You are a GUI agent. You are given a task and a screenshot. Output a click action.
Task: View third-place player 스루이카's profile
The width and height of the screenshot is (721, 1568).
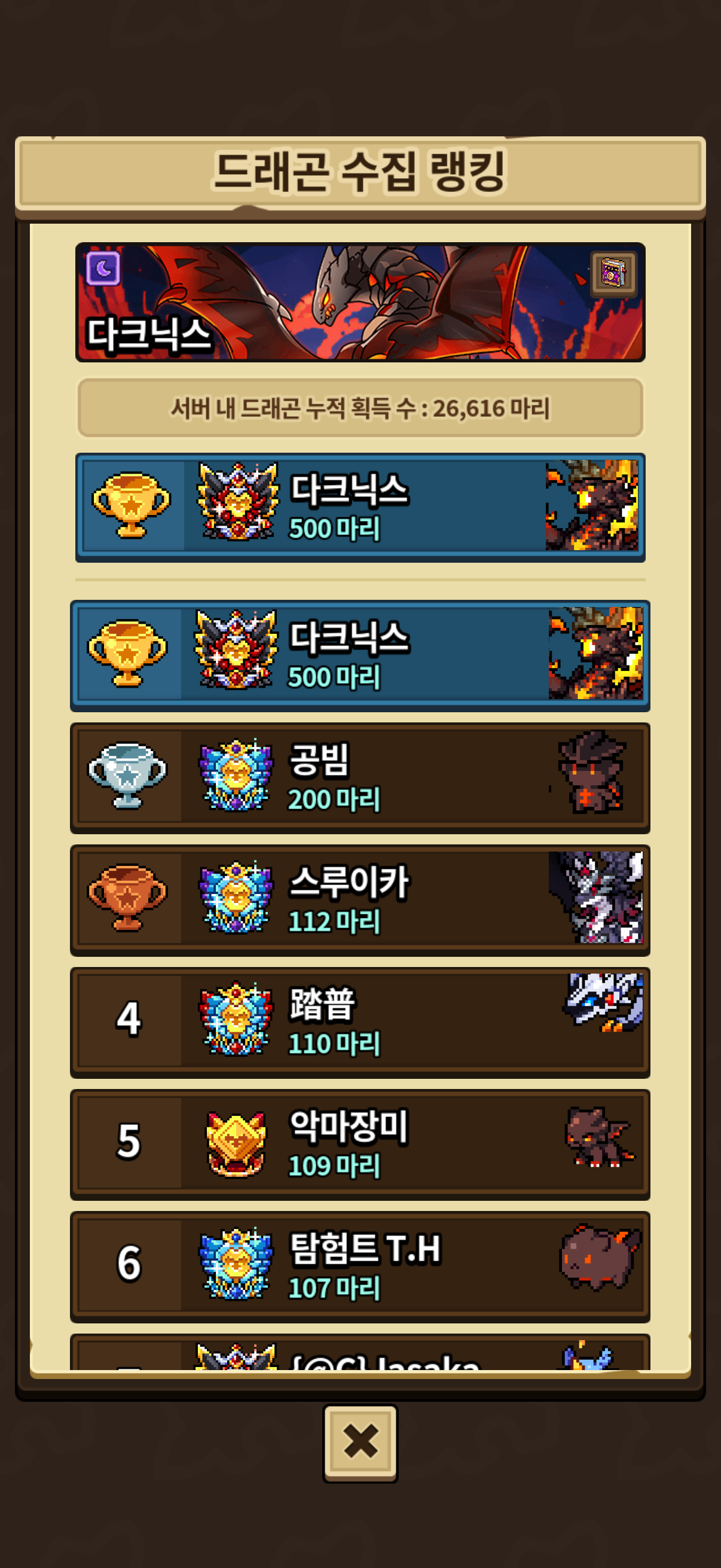360,899
